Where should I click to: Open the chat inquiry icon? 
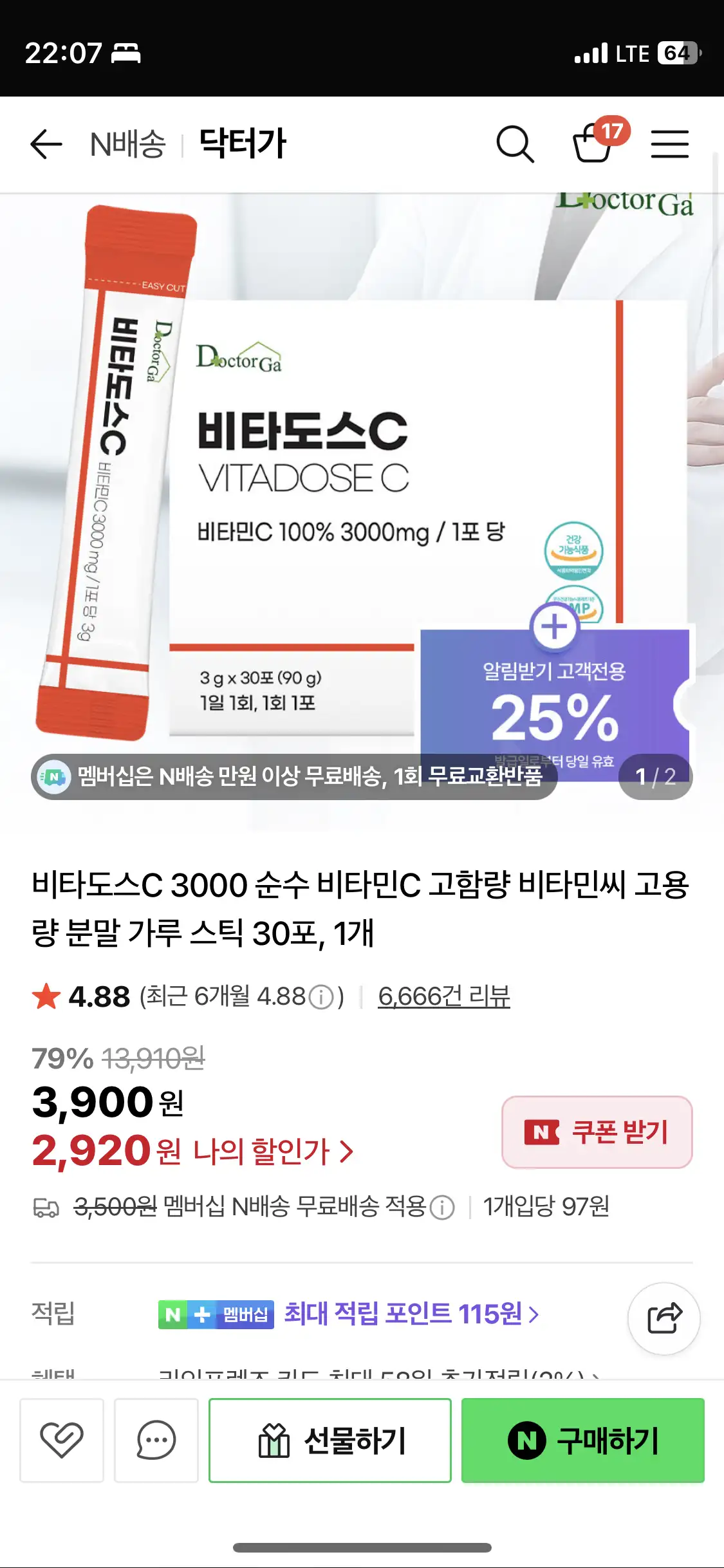tap(156, 1440)
